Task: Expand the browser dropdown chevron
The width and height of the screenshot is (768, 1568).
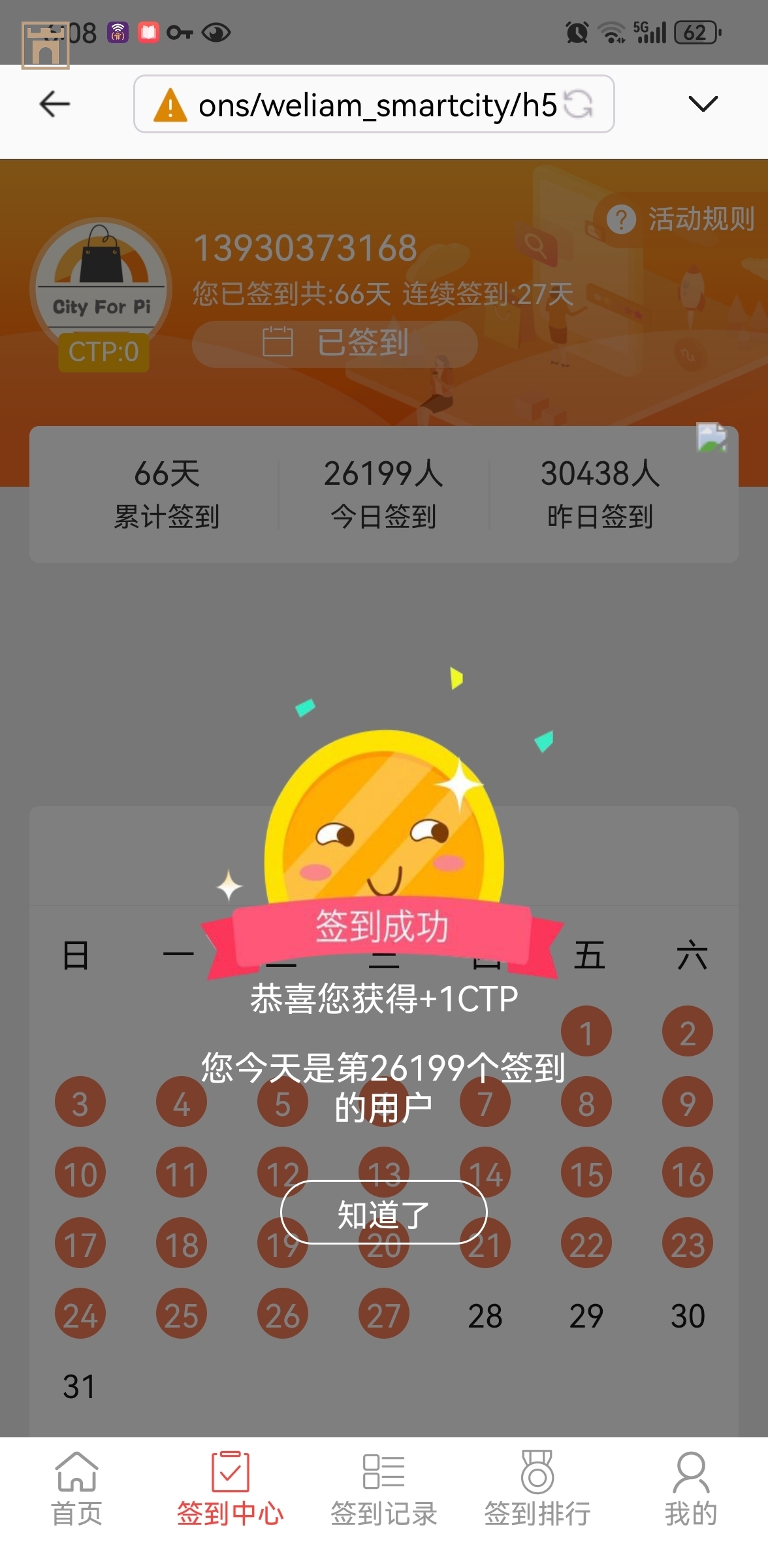Action: point(703,104)
